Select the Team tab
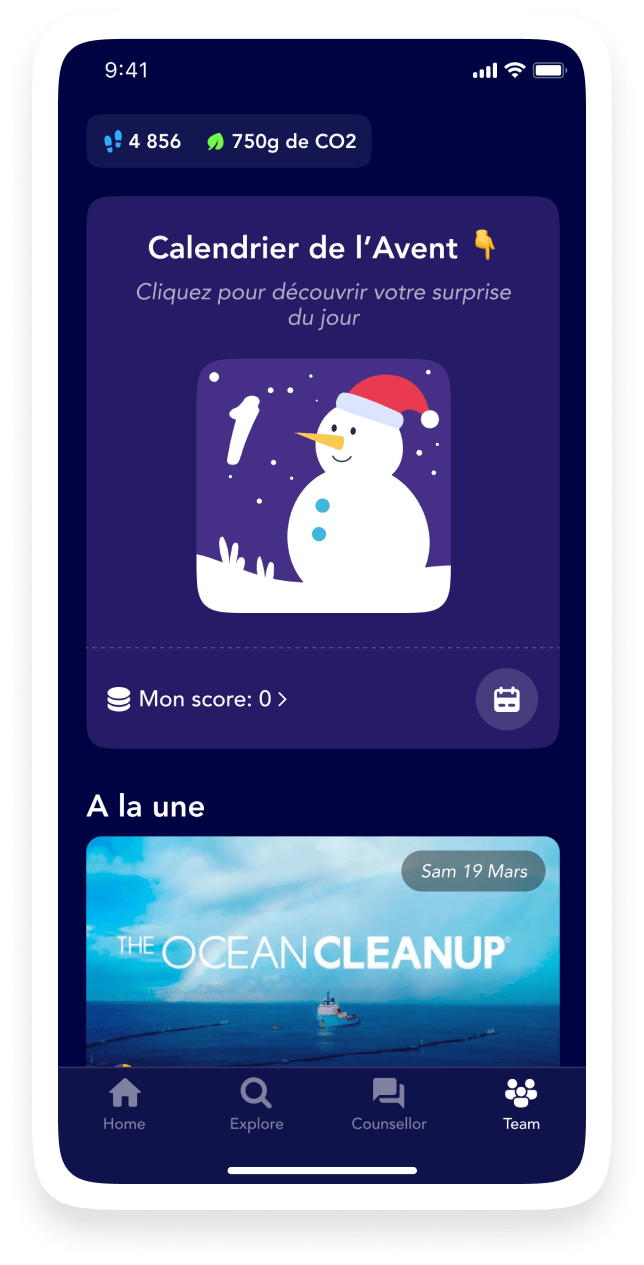The height and width of the screenshot is (1265, 644). click(x=521, y=1105)
